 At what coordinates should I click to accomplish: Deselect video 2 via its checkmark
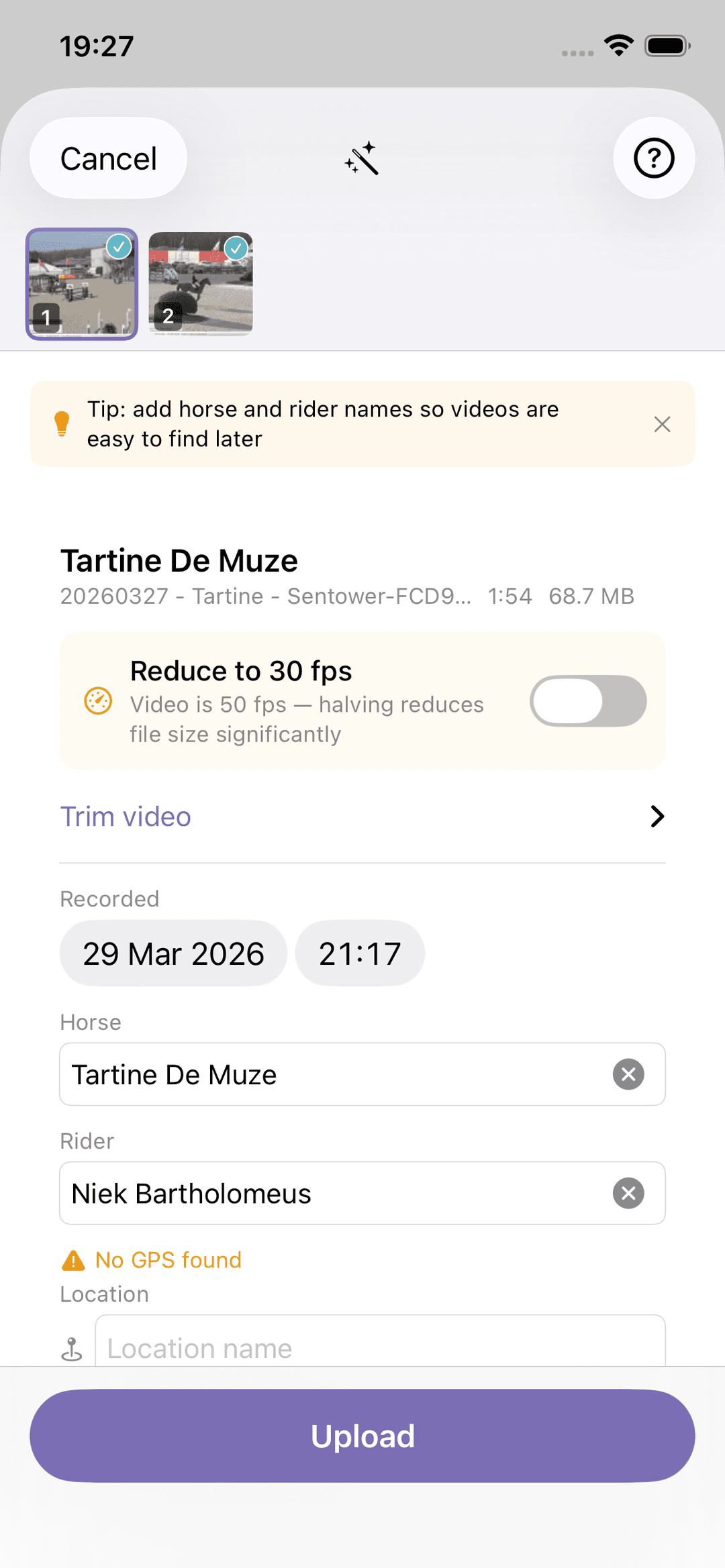coord(236,247)
